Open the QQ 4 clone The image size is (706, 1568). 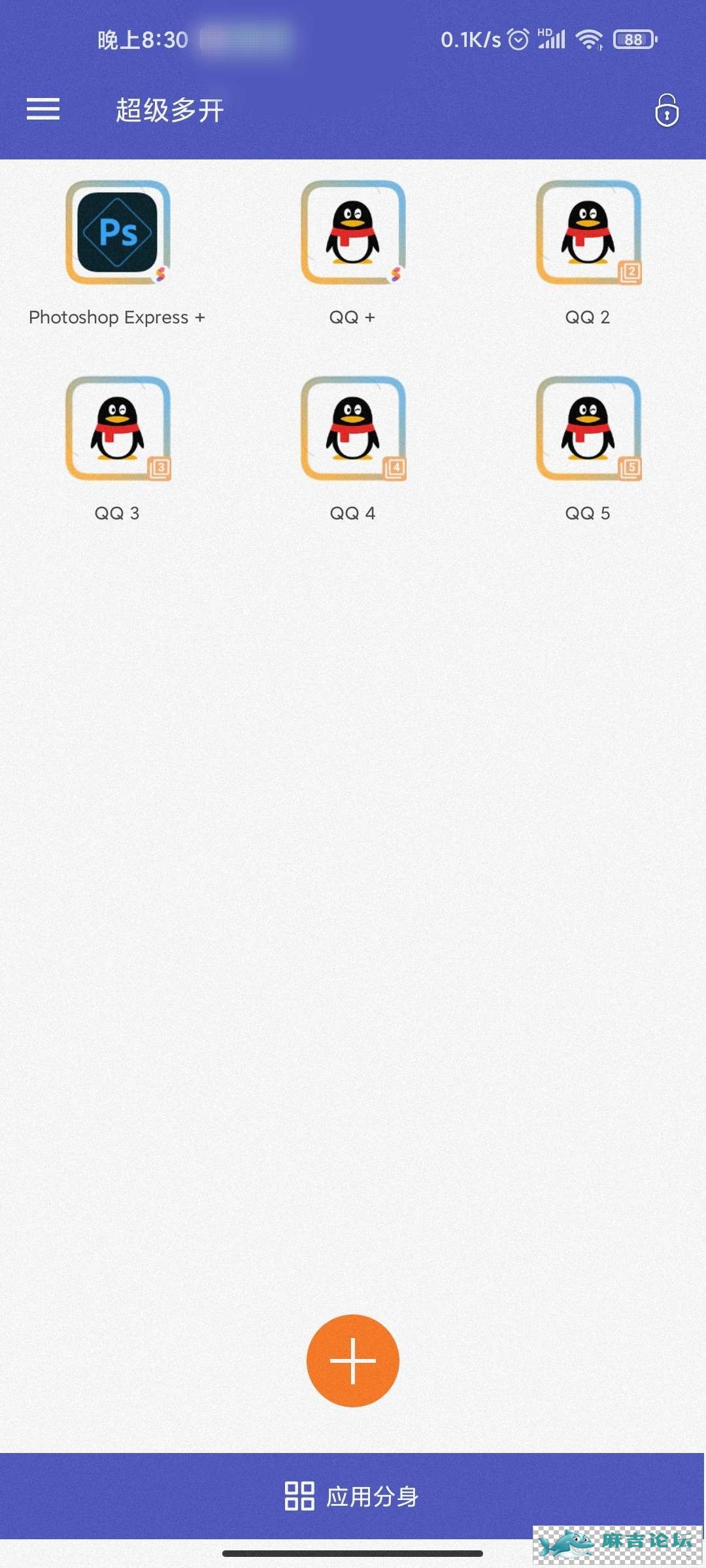[x=353, y=429]
